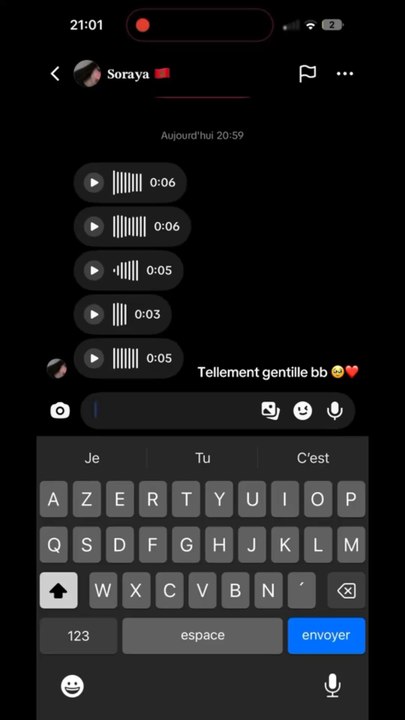
Task: Insert the suggested word "C'est"
Action: tap(313, 458)
